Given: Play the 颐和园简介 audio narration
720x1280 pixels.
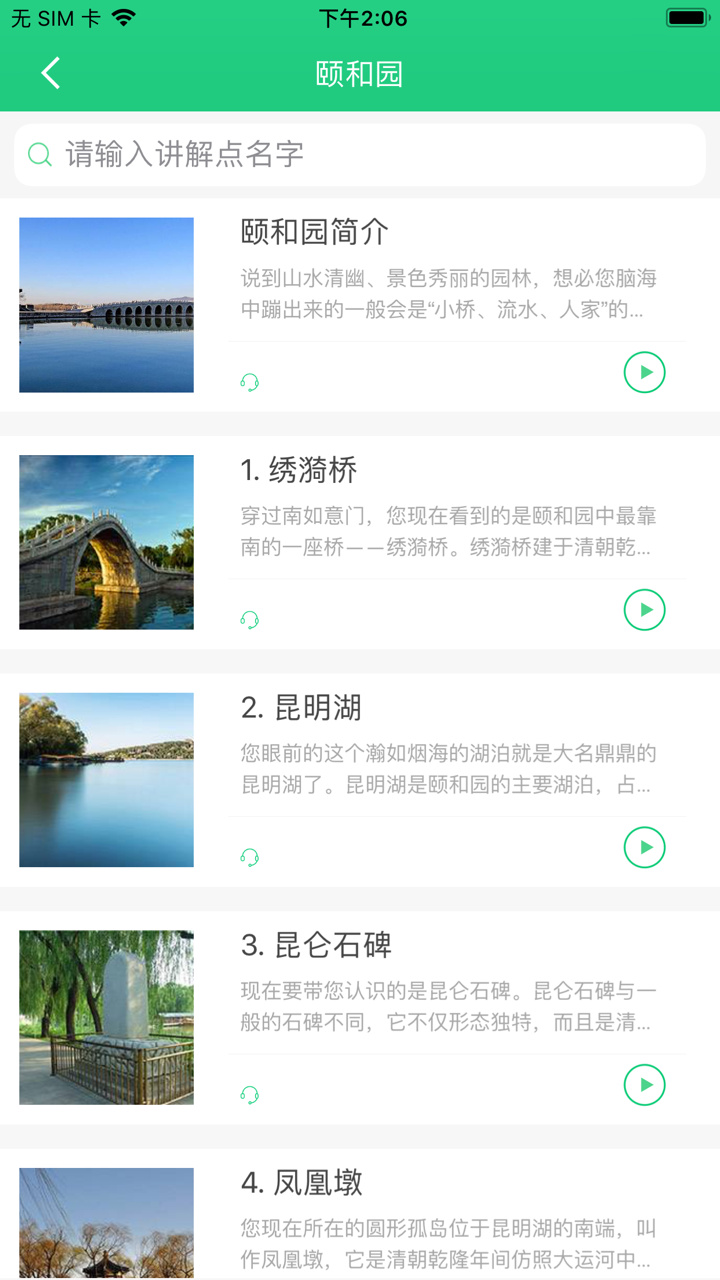Looking at the screenshot, I should [x=645, y=372].
